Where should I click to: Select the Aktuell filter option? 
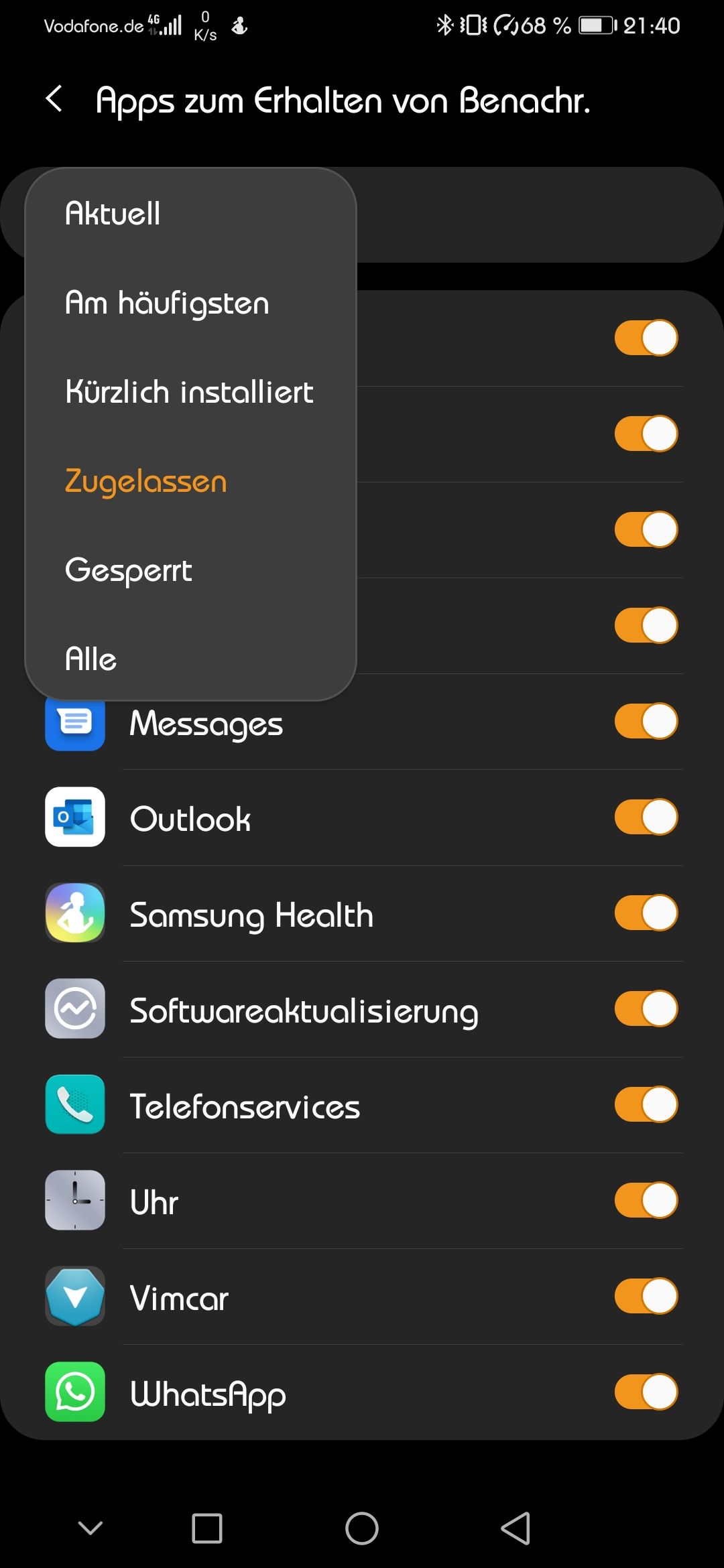pyautogui.click(x=113, y=214)
